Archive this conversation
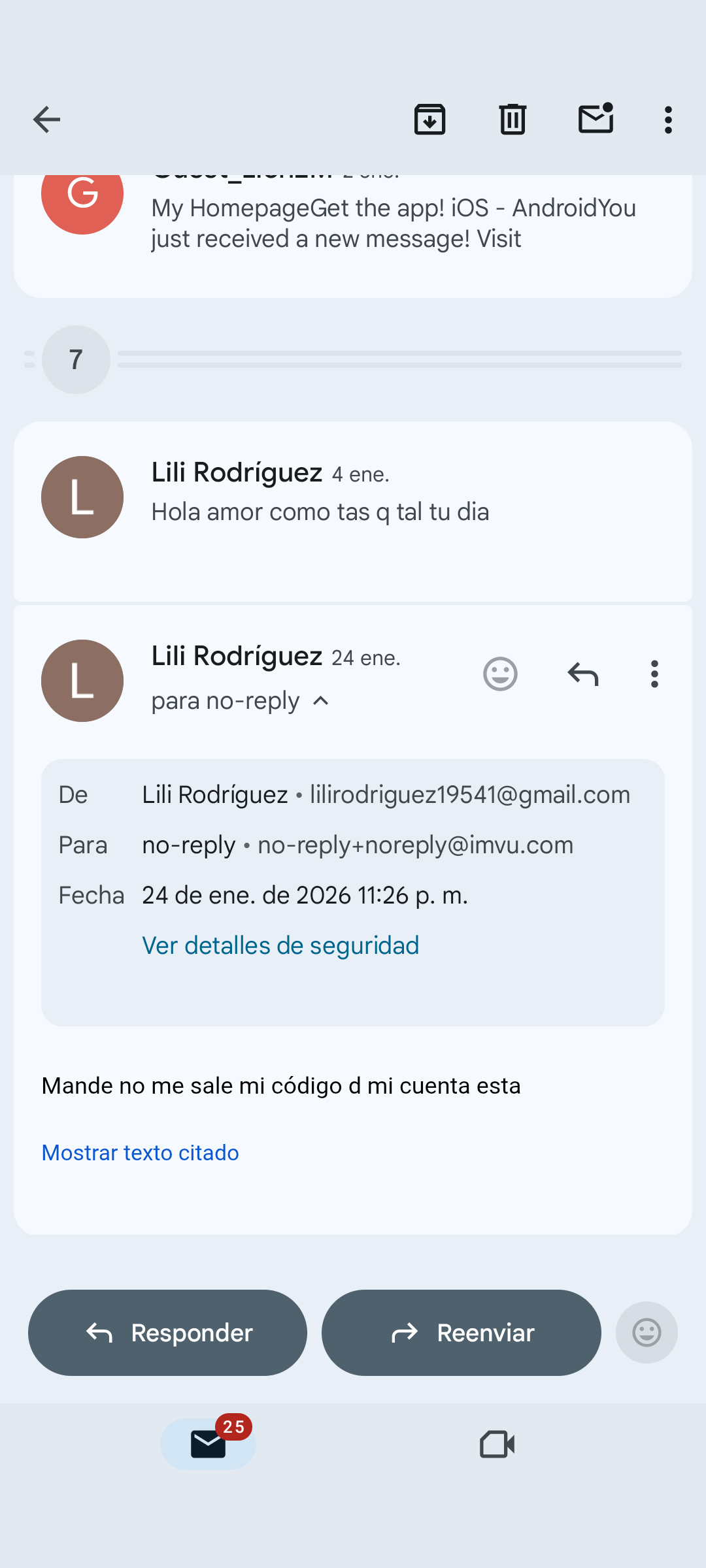Image resolution: width=706 pixels, height=1568 pixels. (429, 120)
